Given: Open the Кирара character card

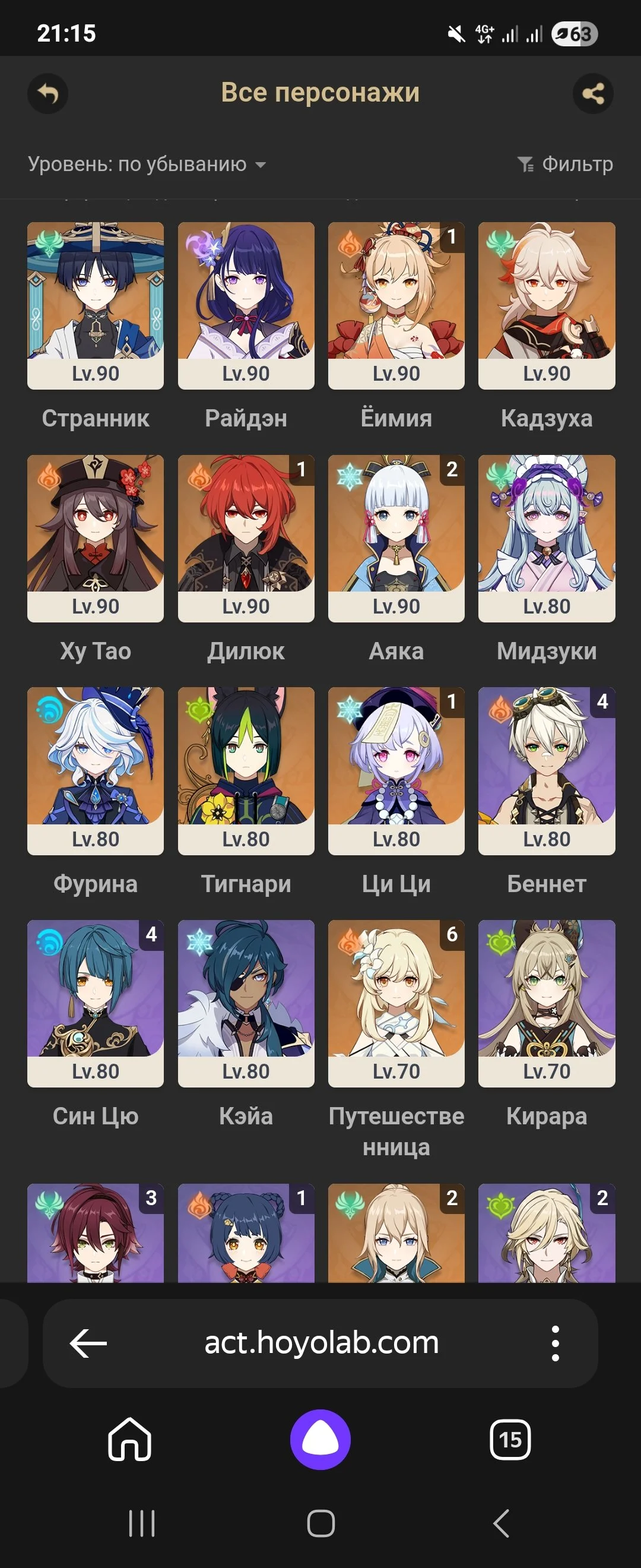Looking at the screenshot, I should pos(546,1003).
